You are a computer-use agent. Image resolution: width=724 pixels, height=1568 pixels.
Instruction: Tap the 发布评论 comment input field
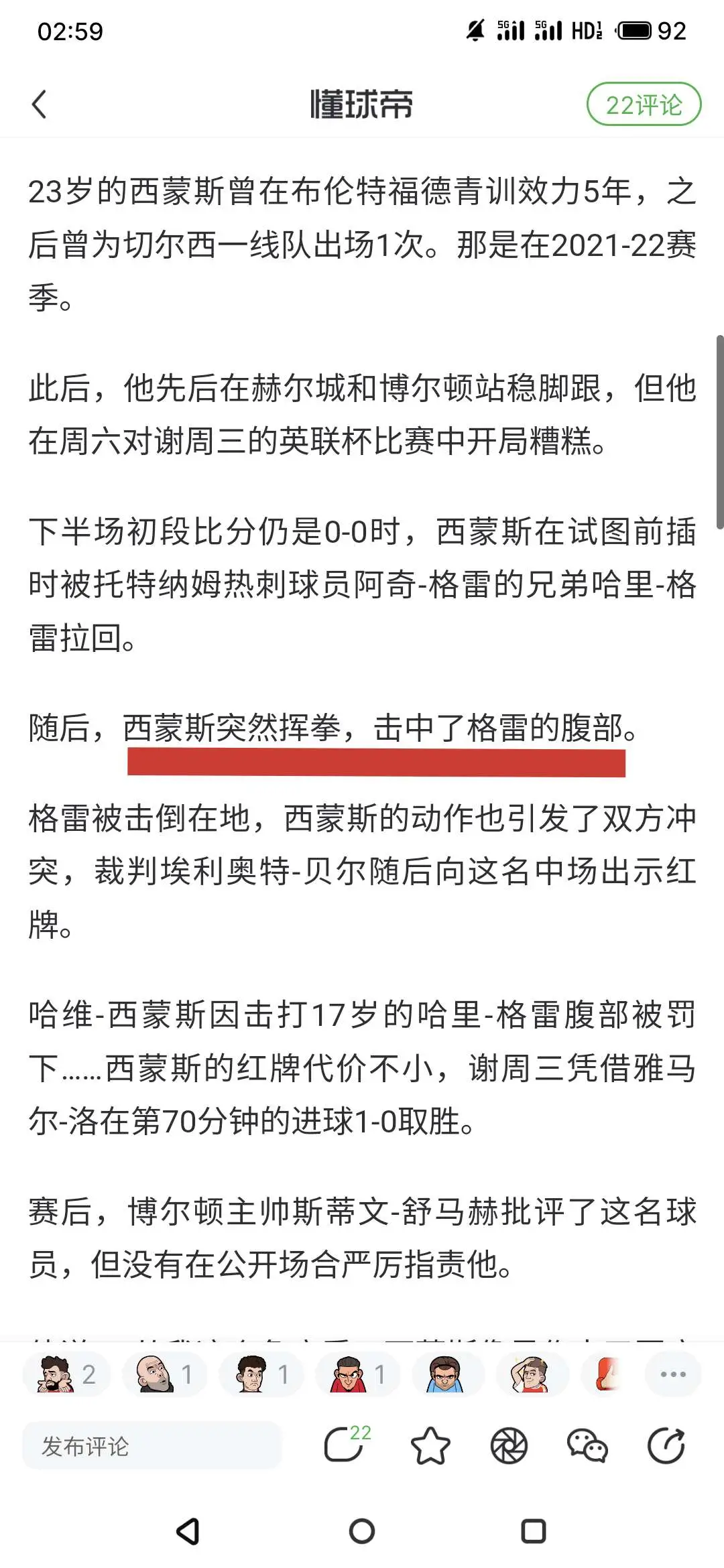click(x=152, y=1445)
